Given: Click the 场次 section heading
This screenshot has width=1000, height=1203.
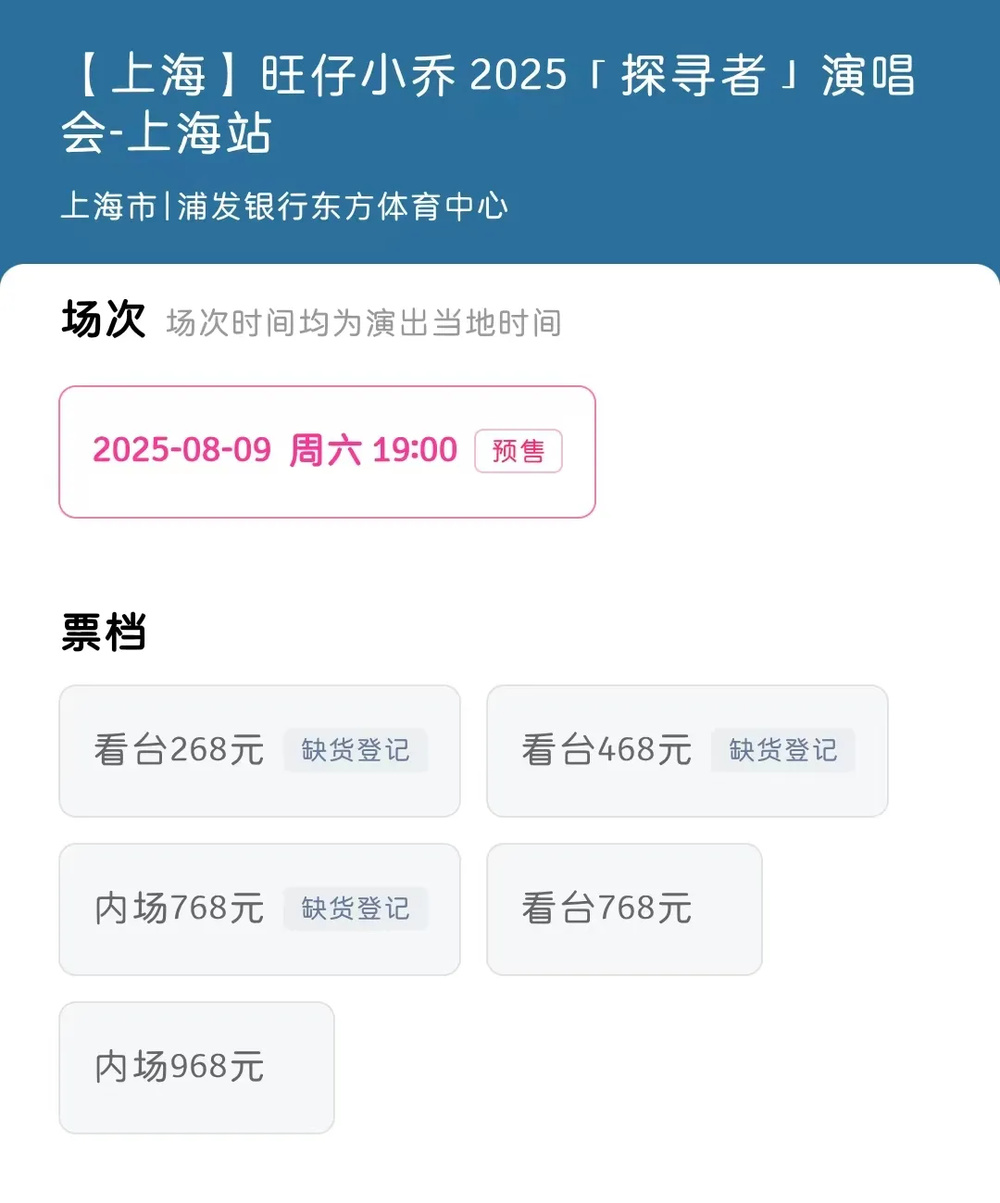Looking at the screenshot, I should click(x=103, y=320).
